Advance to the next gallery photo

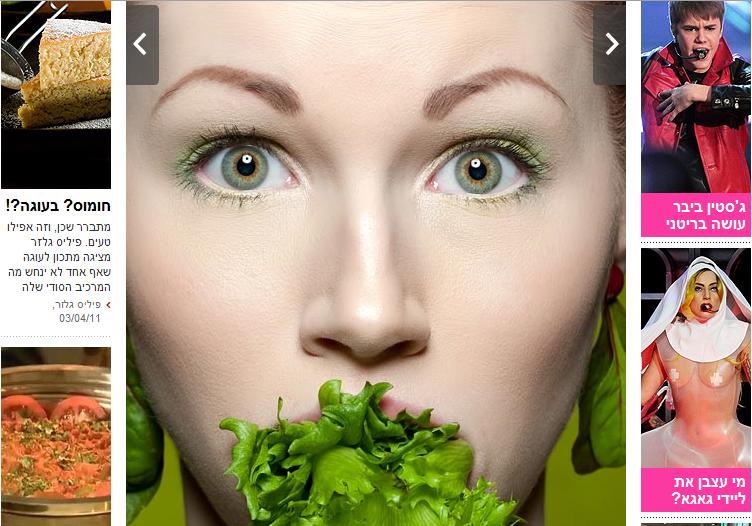click(610, 45)
